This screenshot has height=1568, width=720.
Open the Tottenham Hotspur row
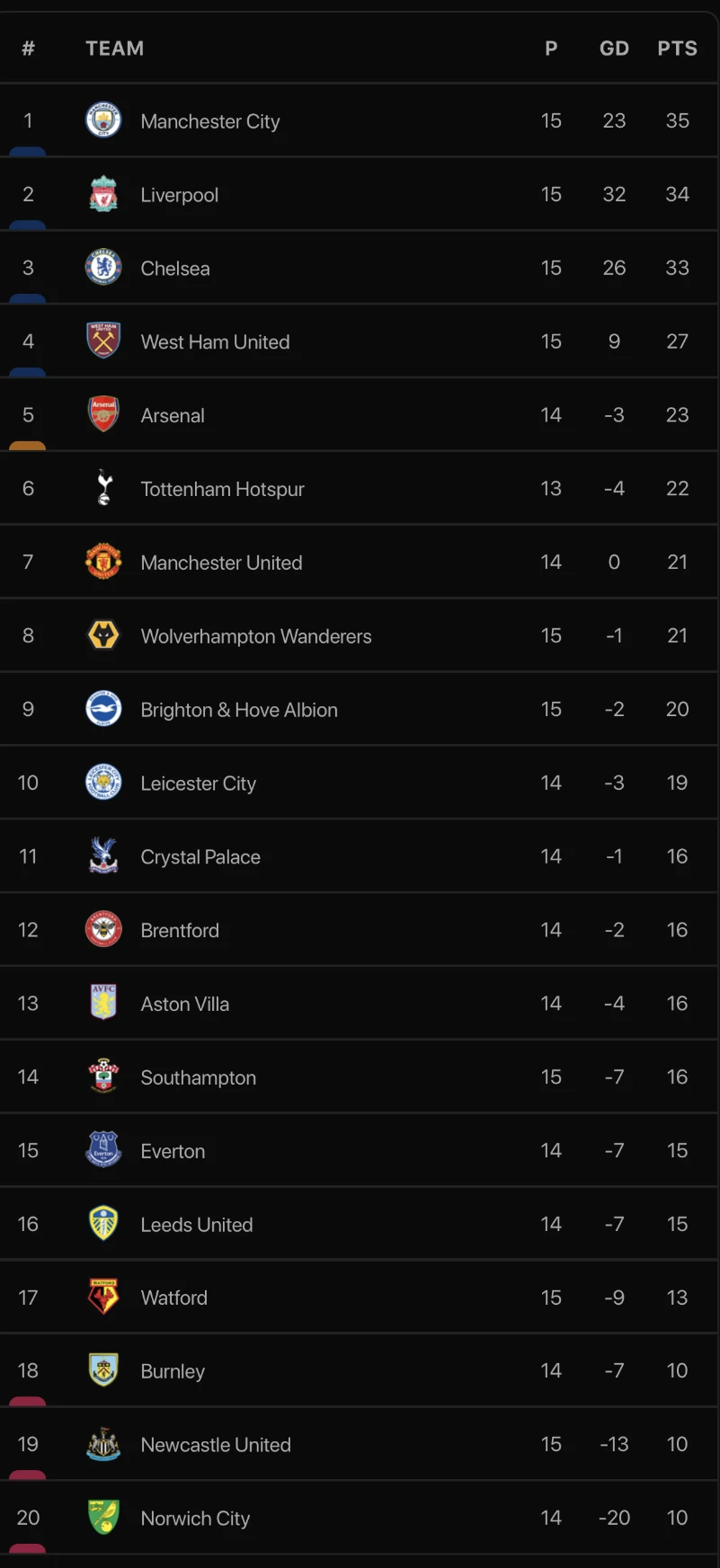point(222,490)
